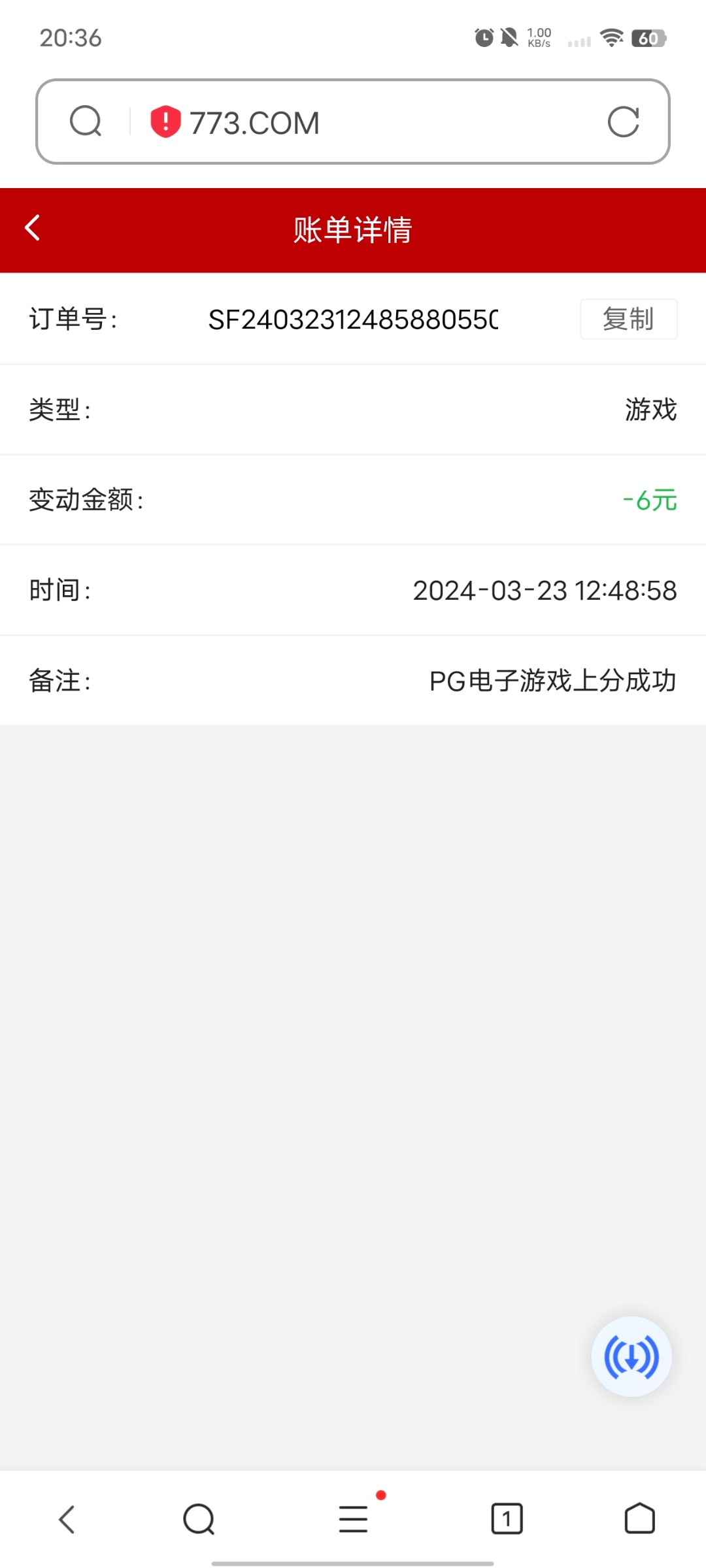View the site security warning shield
Viewport: 706px width, 1568px height.
[x=165, y=122]
